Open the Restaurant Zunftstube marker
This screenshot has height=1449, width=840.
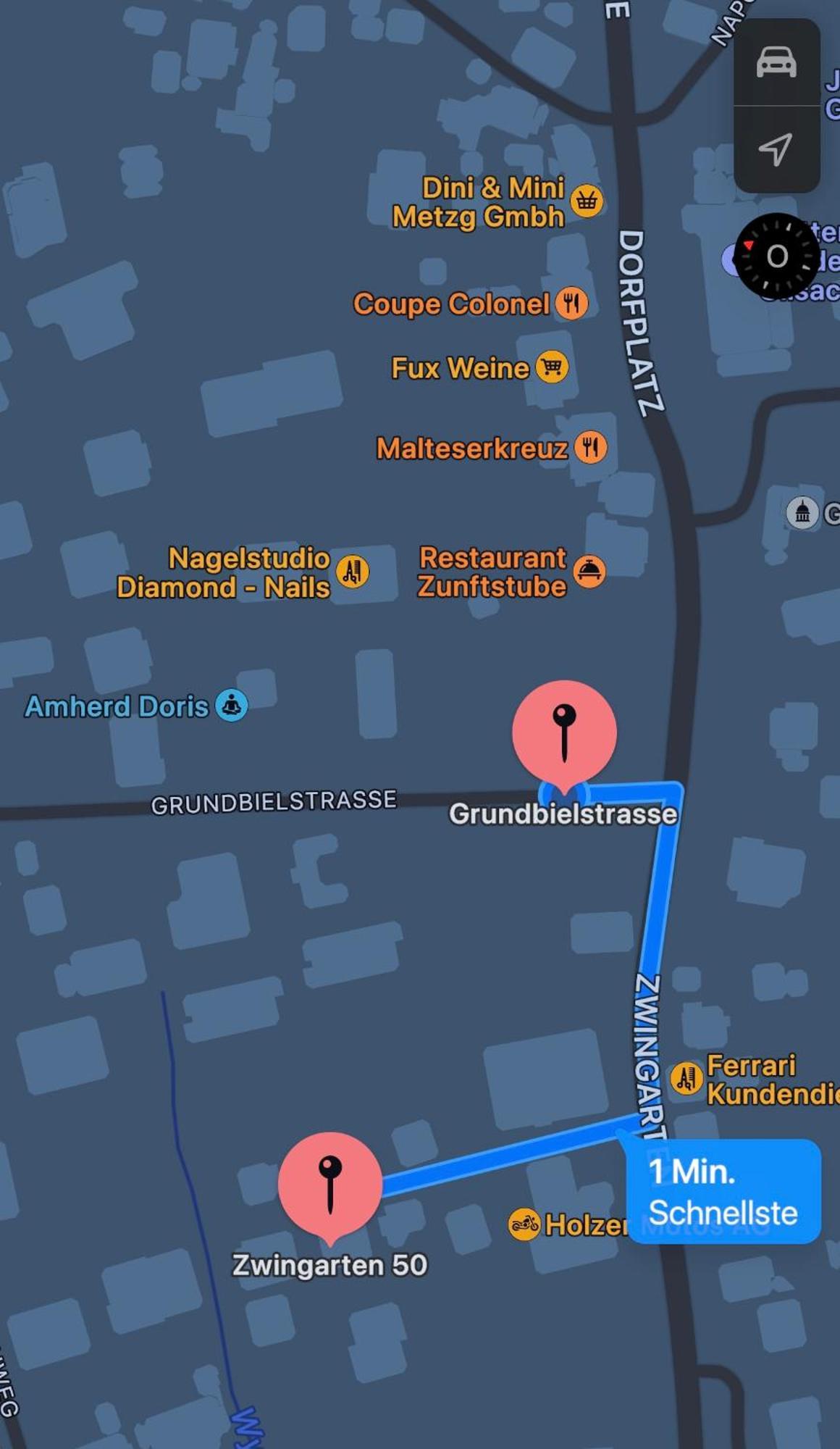[x=589, y=571]
